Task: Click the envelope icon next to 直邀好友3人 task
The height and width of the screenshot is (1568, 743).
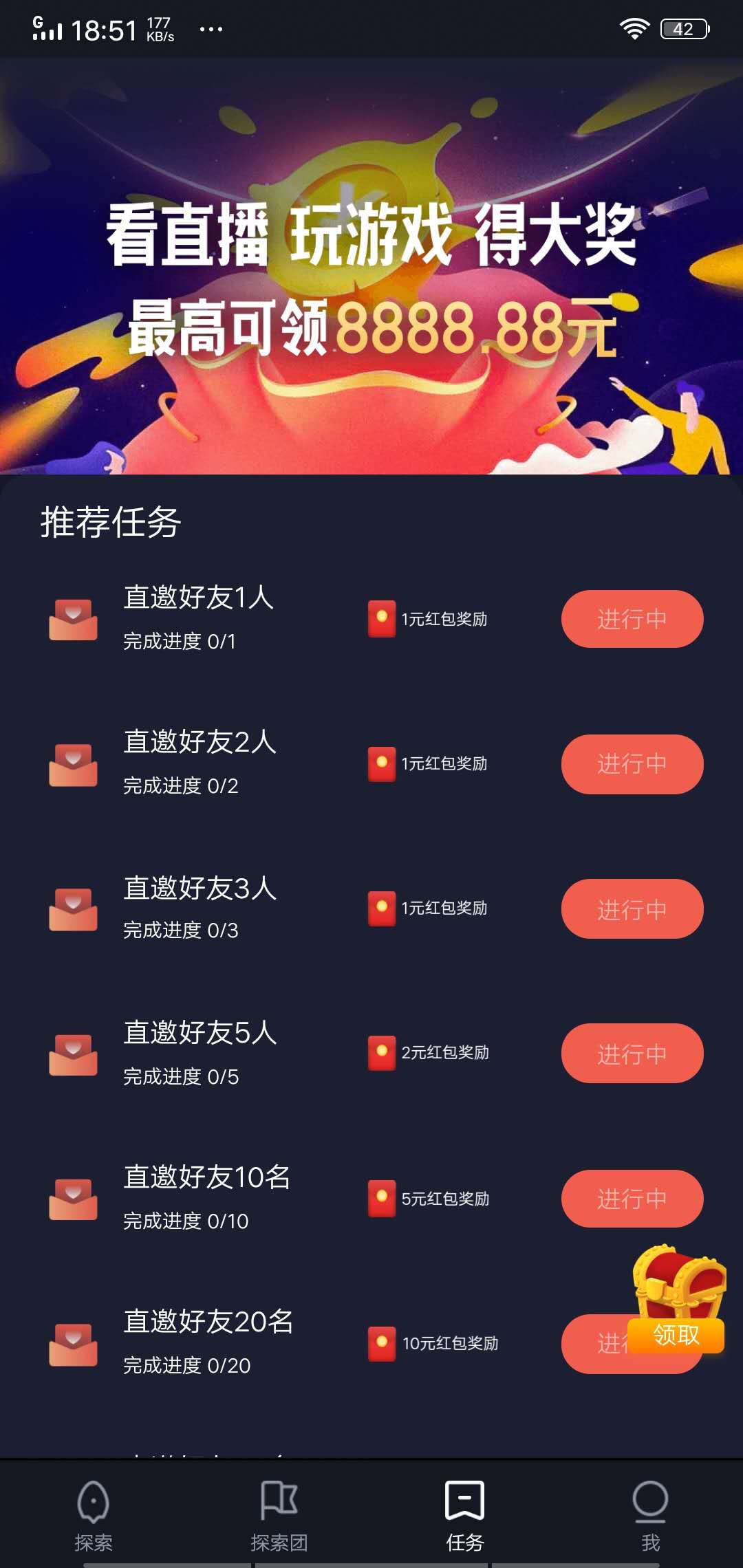Action: click(x=73, y=908)
